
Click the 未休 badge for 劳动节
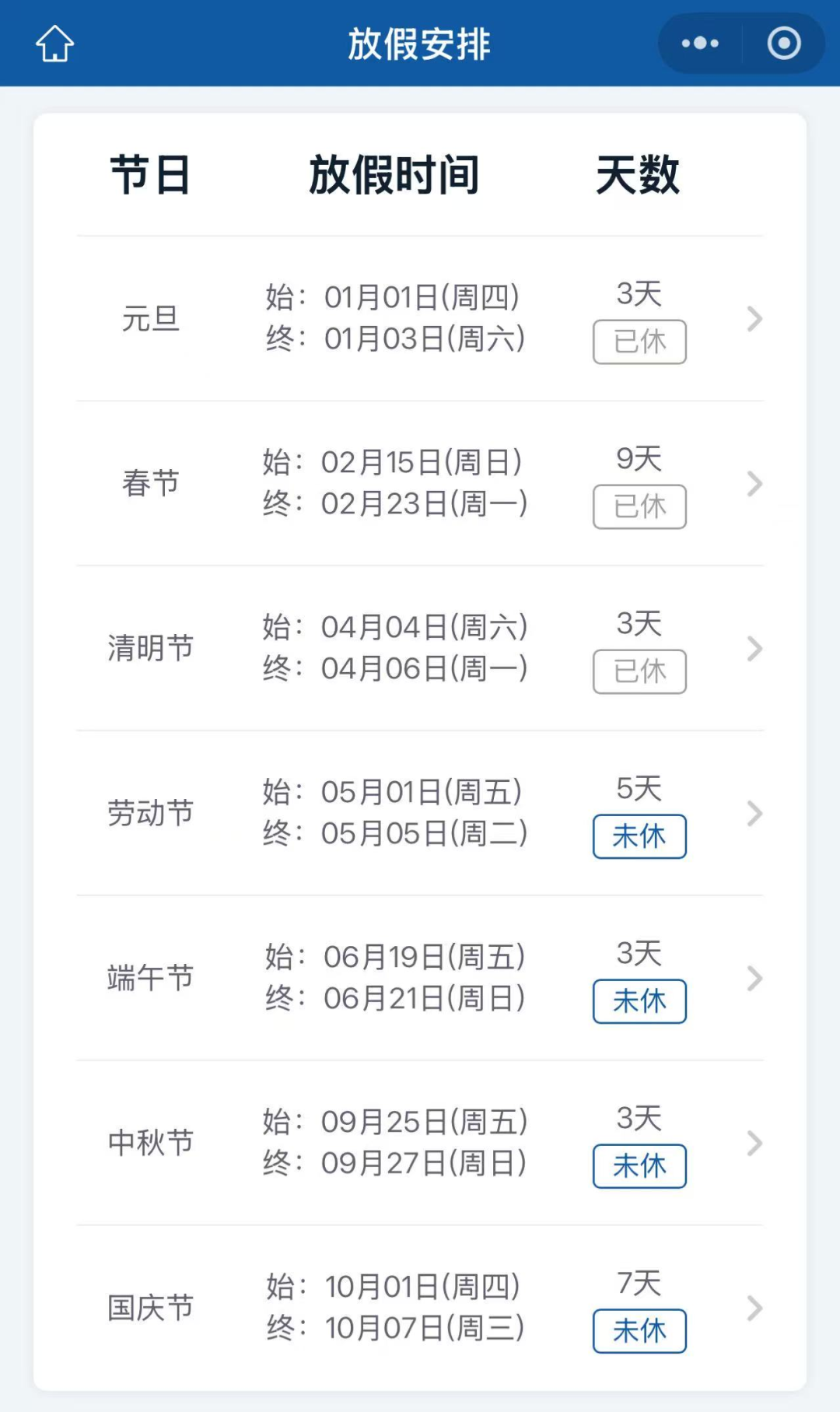pos(639,836)
